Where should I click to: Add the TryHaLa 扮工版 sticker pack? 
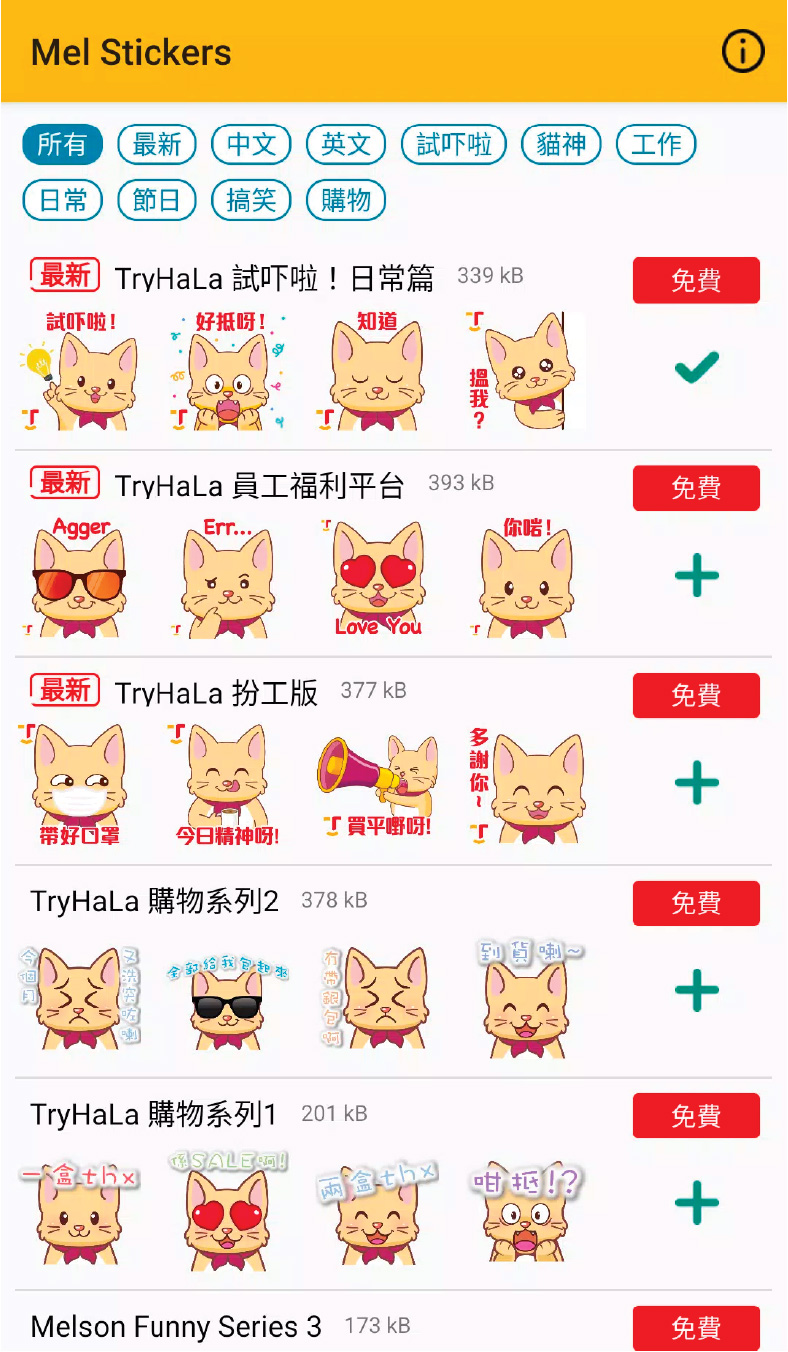[697, 782]
